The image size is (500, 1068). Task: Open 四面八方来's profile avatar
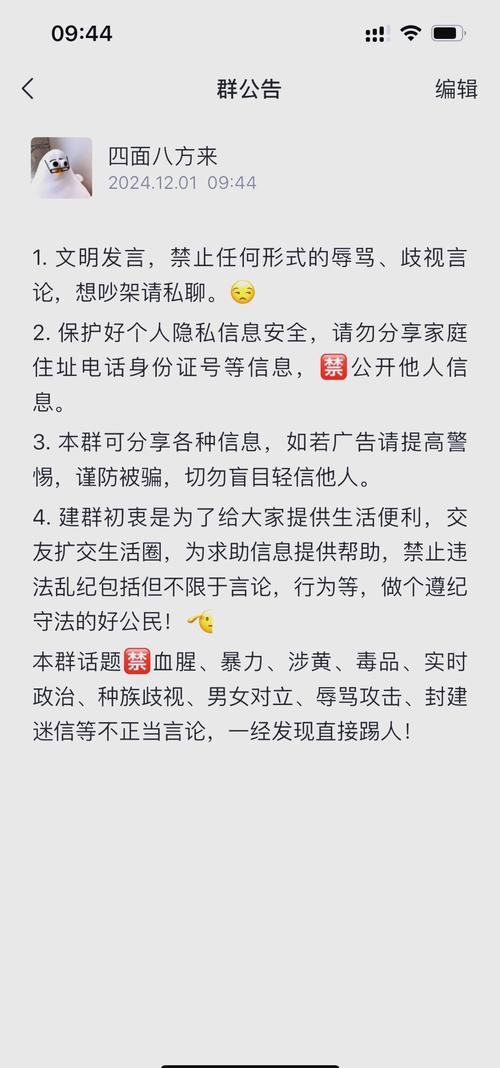(x=61, y=168)
